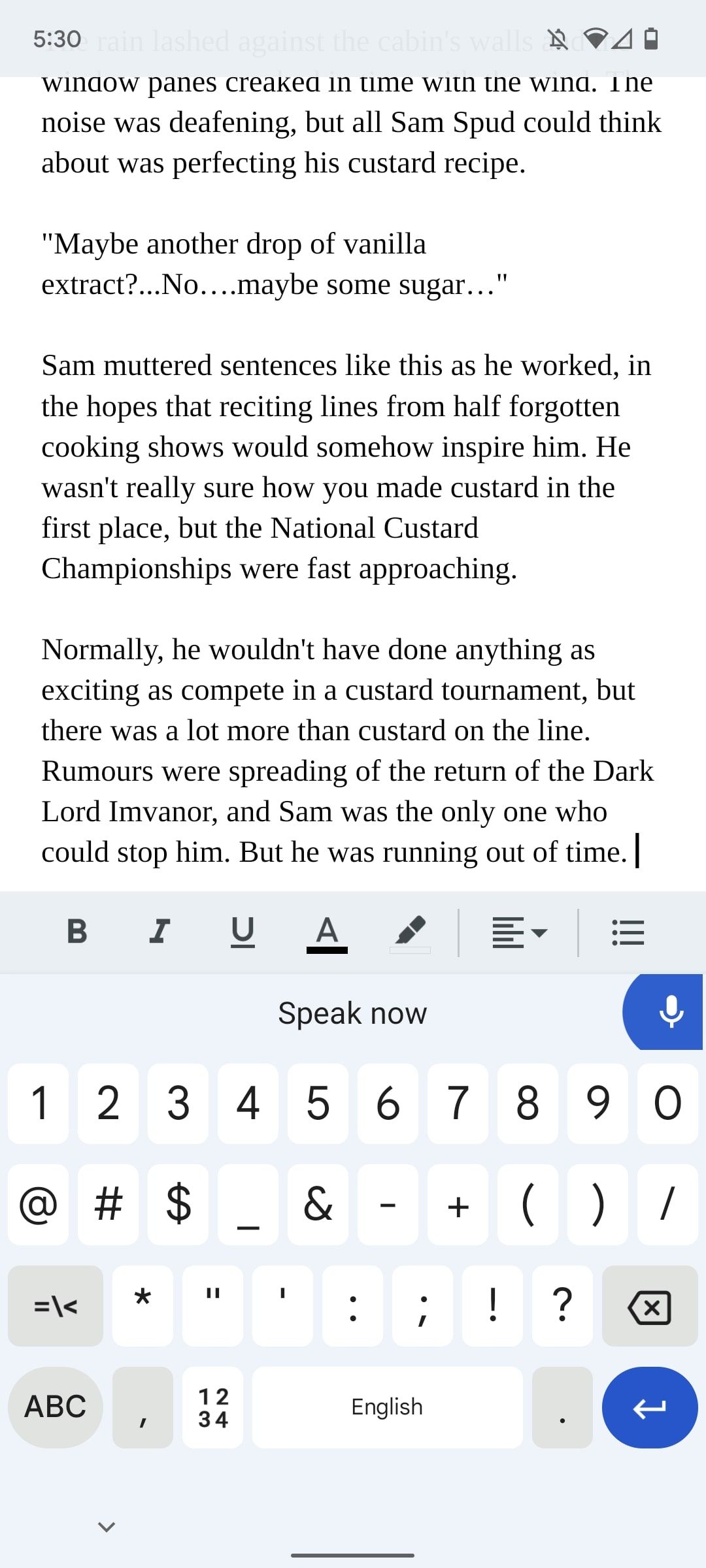Insert a new line with Enter
This screenshot has height=1568, width=706.
point(649,1407)
